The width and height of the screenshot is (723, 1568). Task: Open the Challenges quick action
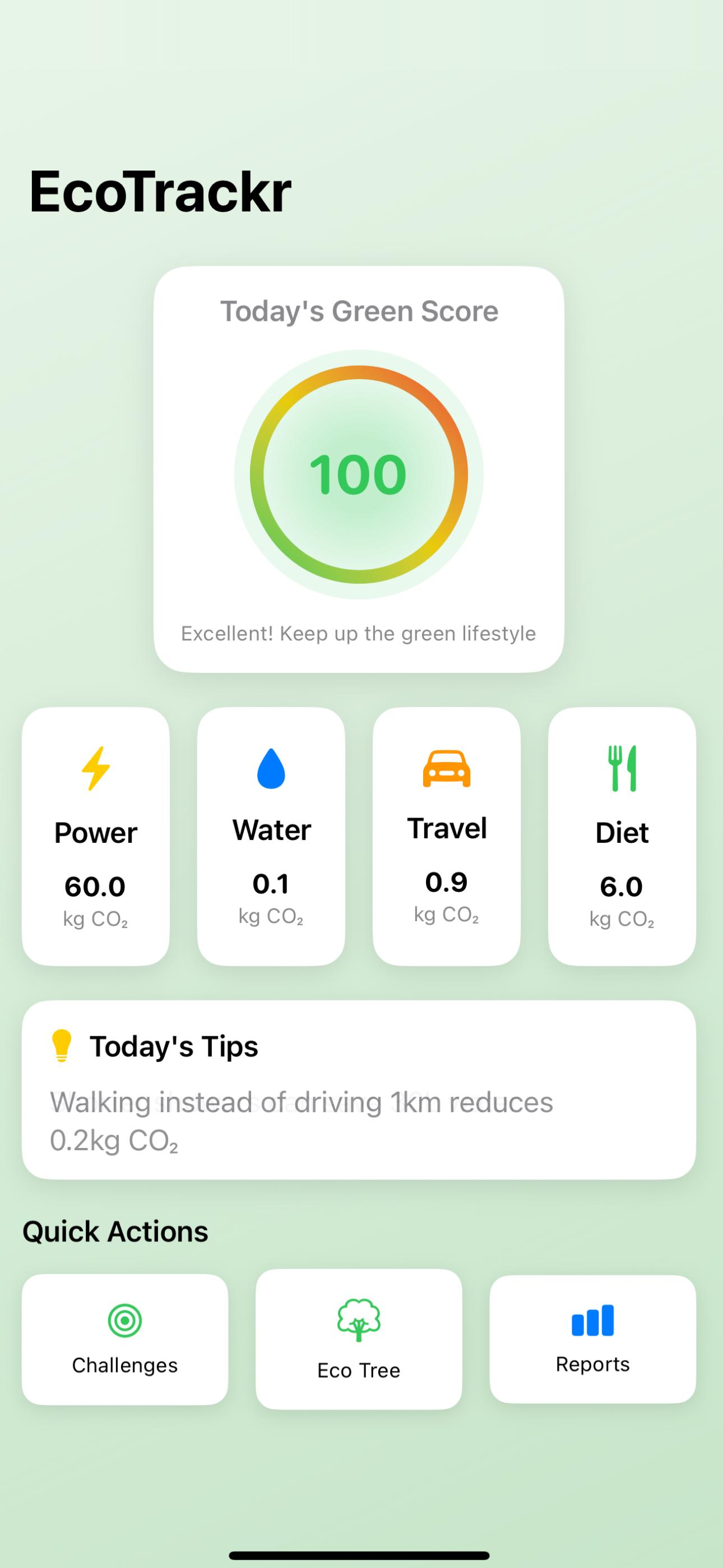coord(125,1339)
